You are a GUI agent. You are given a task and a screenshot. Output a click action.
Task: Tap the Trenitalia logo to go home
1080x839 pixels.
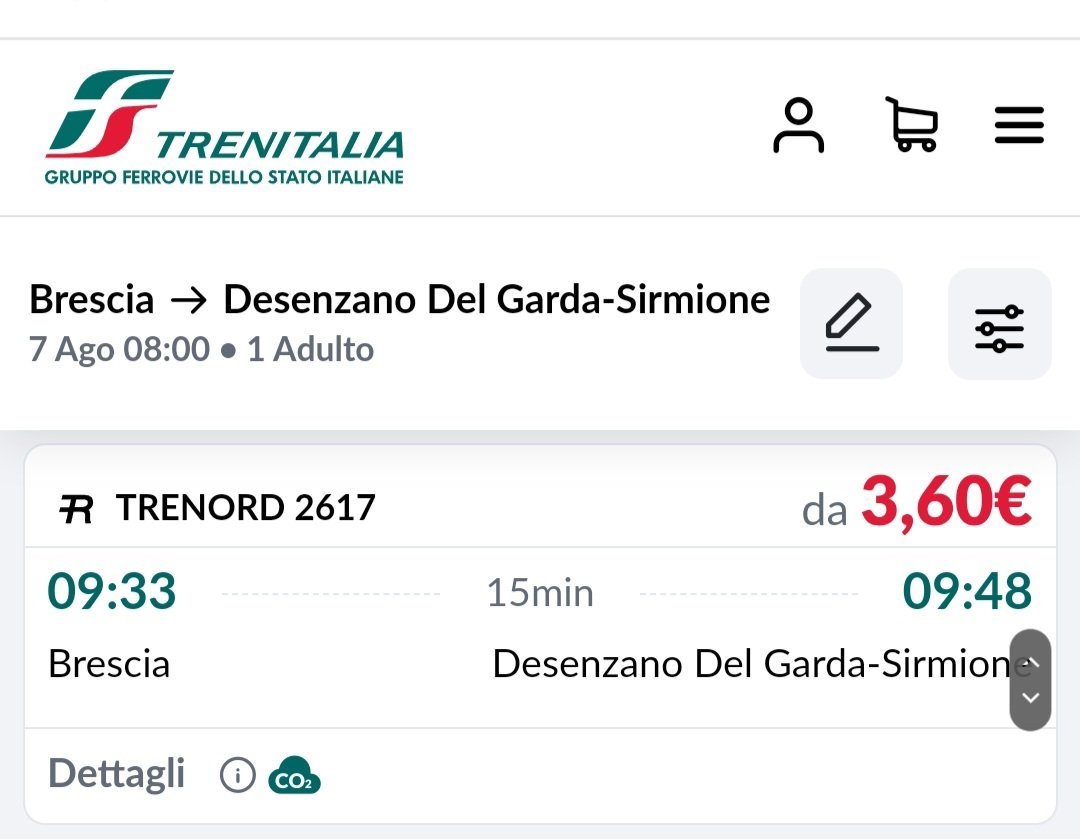pyautogui.click(x=225, y=128)
